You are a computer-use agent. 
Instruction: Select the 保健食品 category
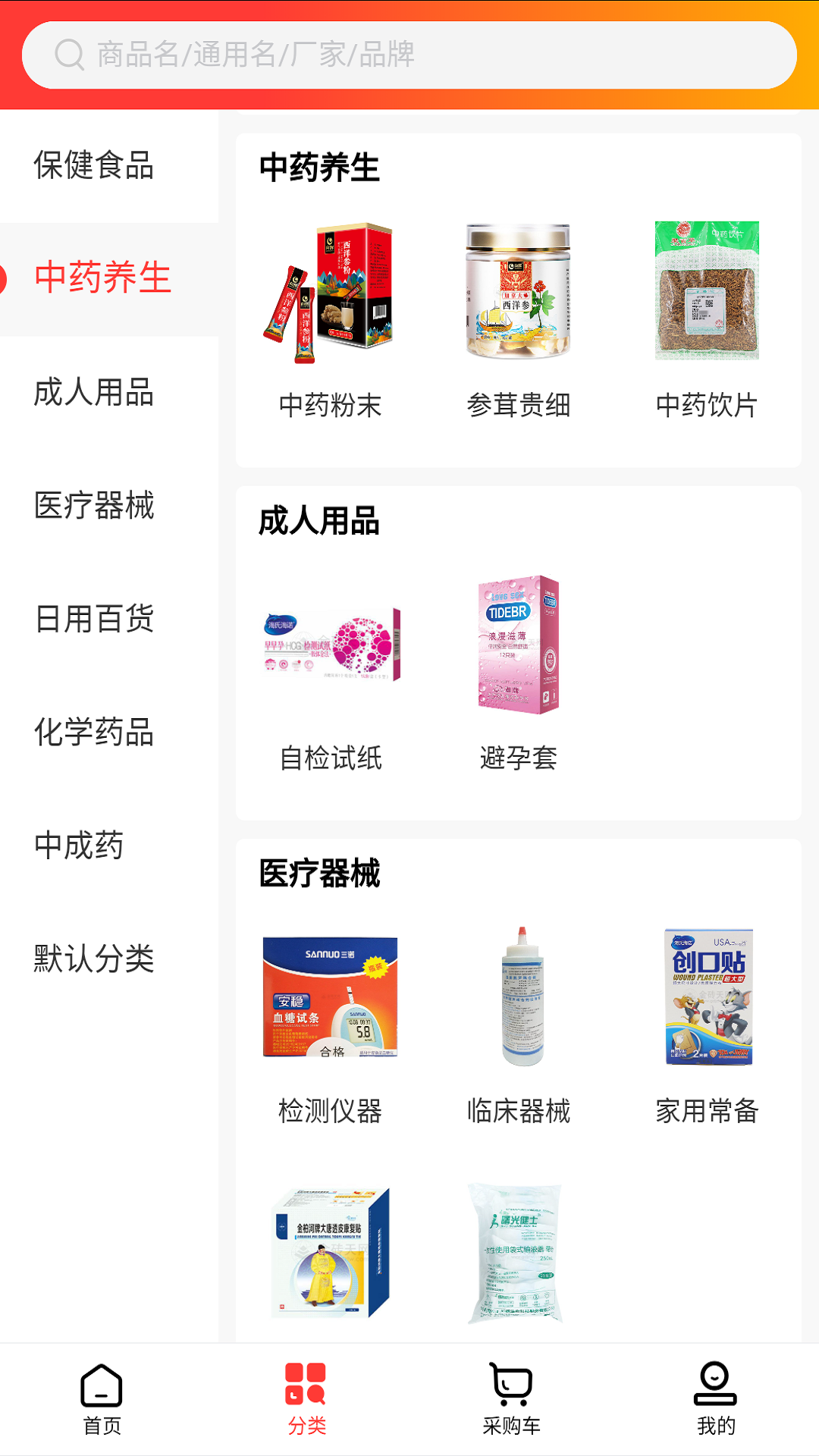tap(93, 167)
